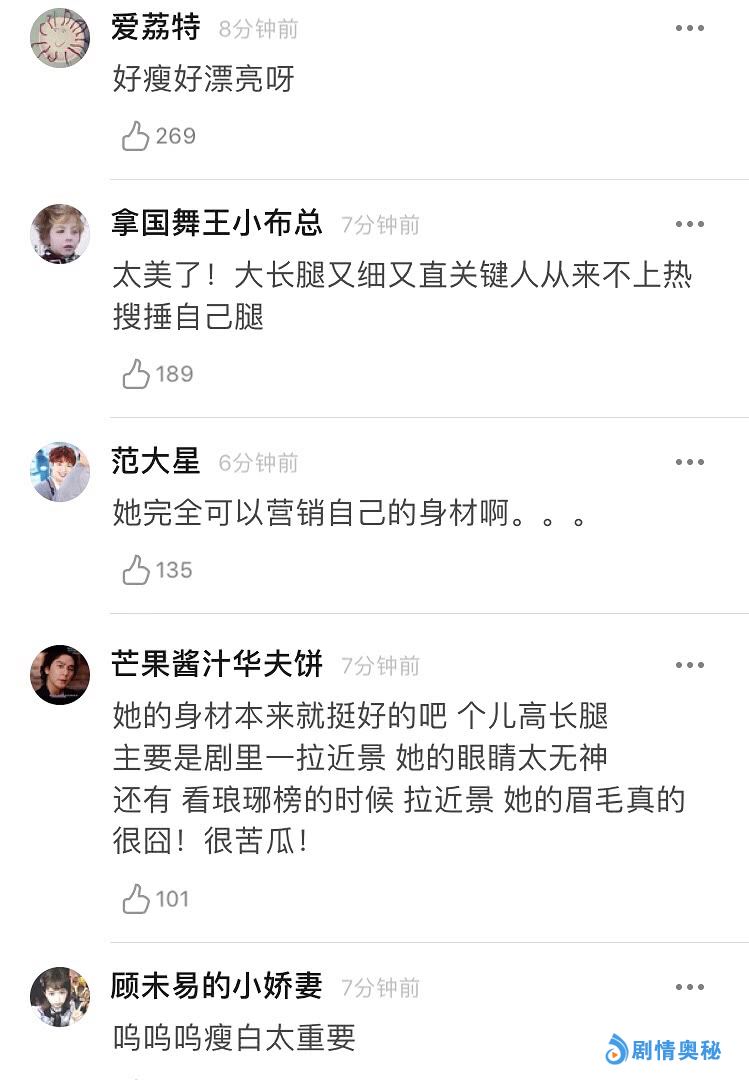
Task: Open options on 顾未易的小娇妻's comment
Action: tap(690, 987)
